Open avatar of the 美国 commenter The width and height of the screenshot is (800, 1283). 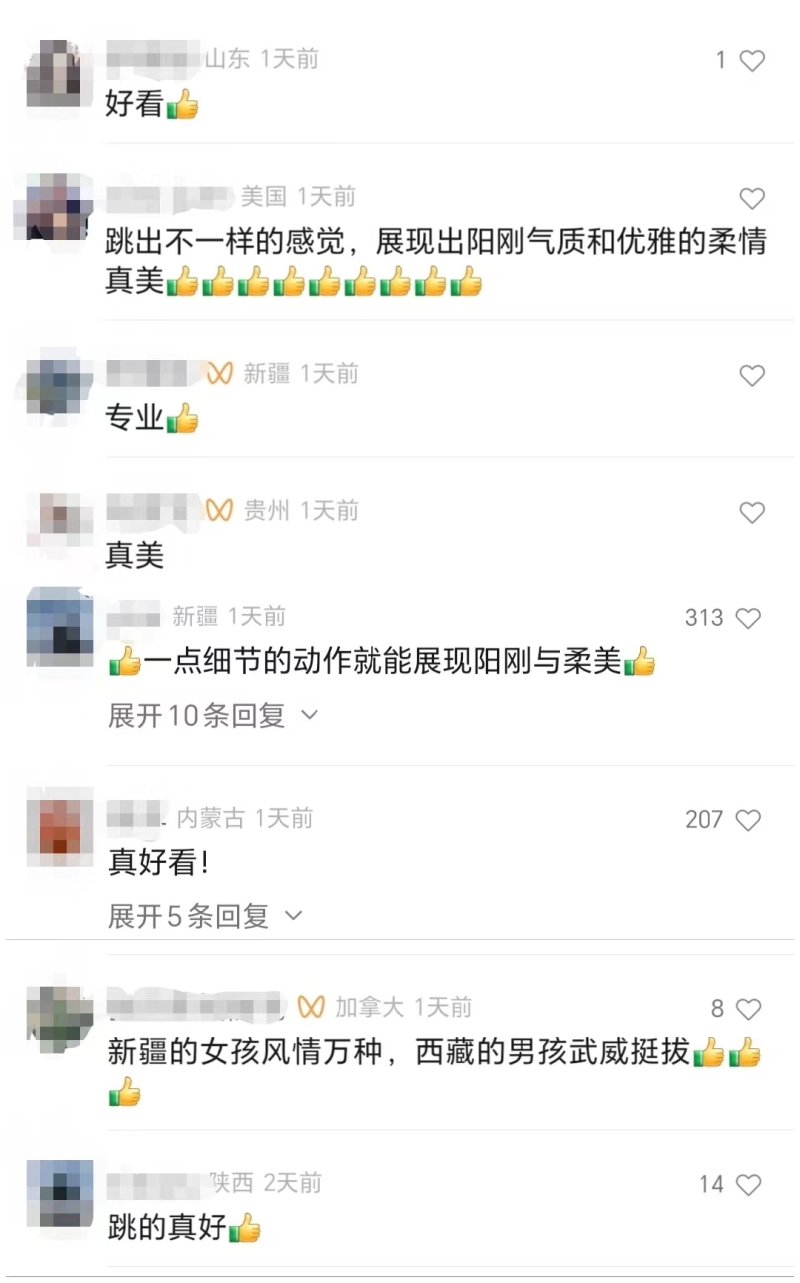tap(59, 207)
